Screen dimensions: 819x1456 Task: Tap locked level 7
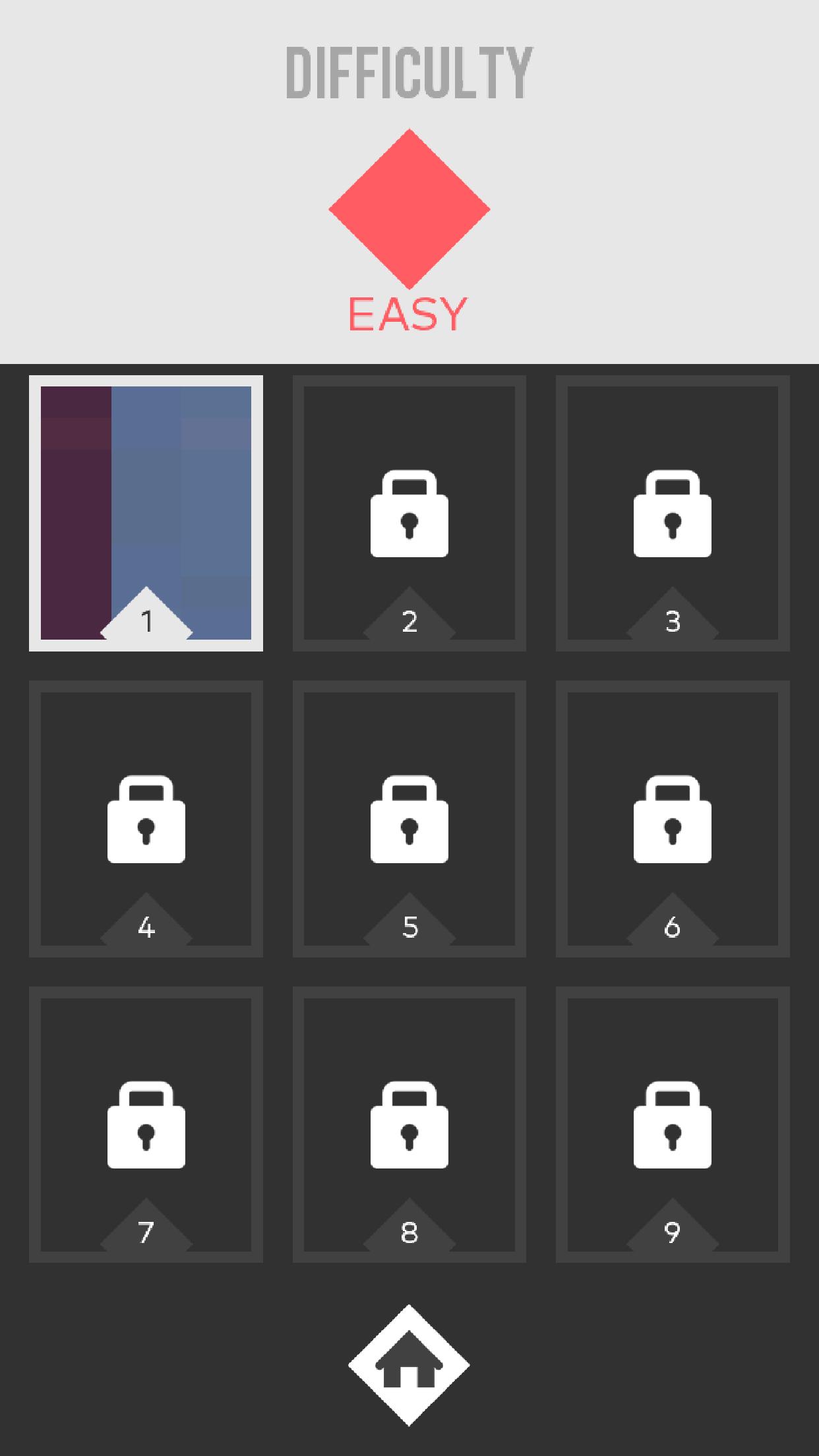[x=146, y=1124]
